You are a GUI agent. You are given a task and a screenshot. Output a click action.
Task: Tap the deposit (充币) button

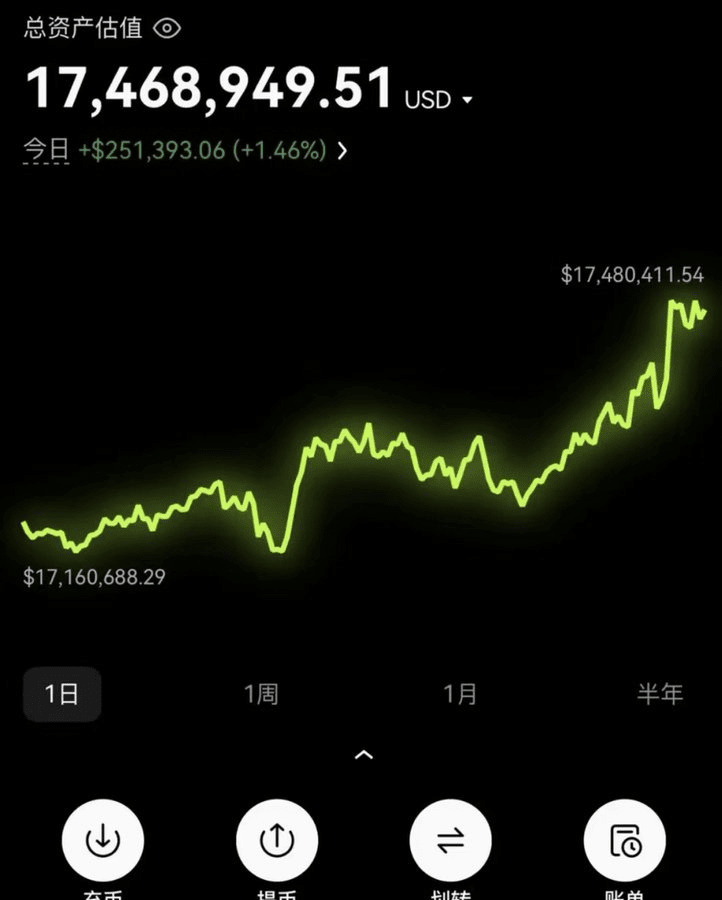pos(102,841)
